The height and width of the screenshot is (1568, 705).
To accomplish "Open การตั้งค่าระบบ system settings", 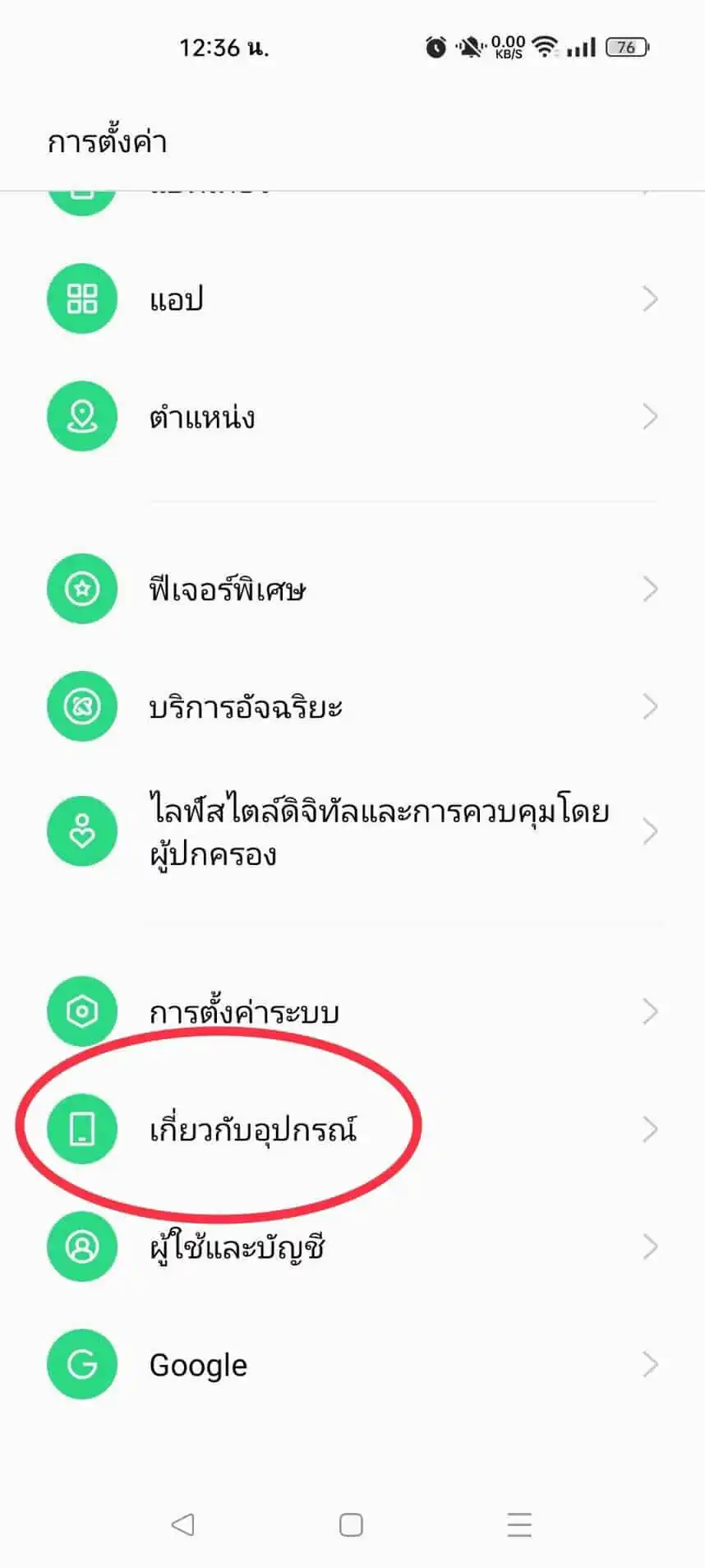I will pos(352,1011).
